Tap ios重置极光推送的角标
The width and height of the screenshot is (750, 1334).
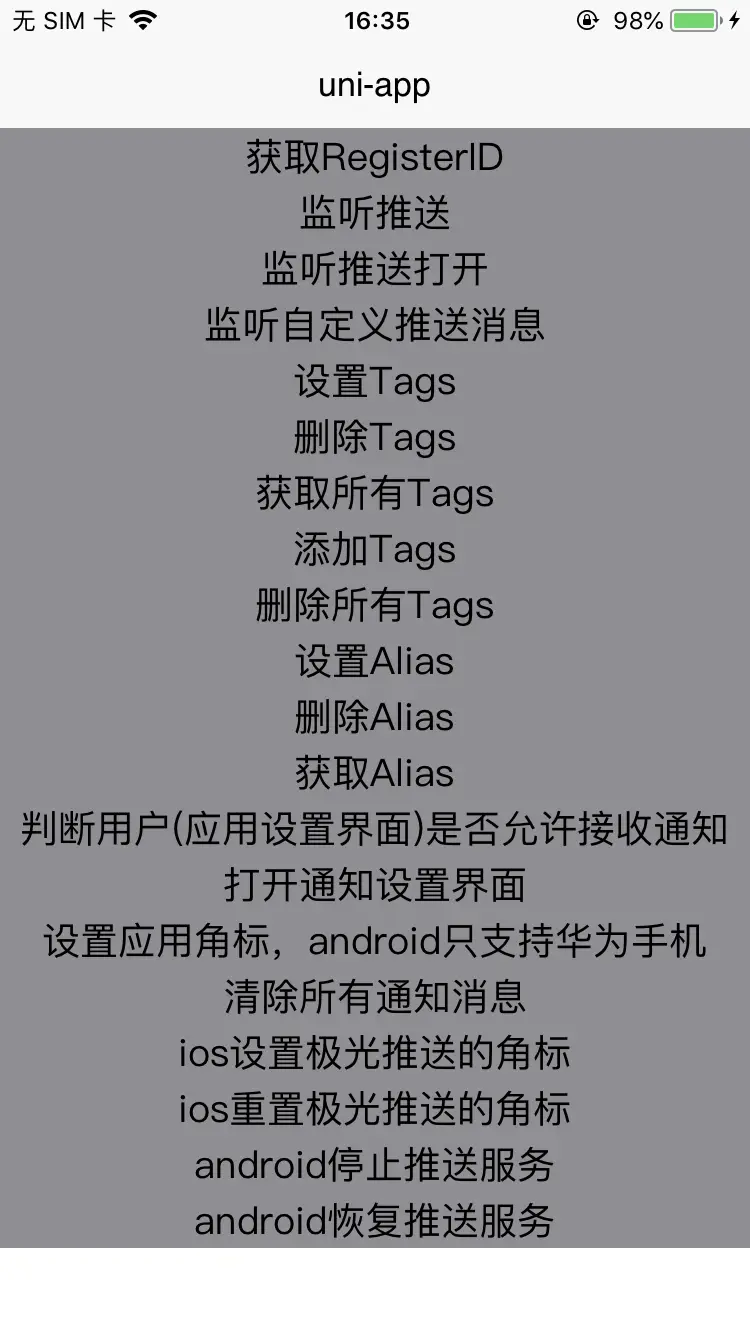[x=375, y=1109]
